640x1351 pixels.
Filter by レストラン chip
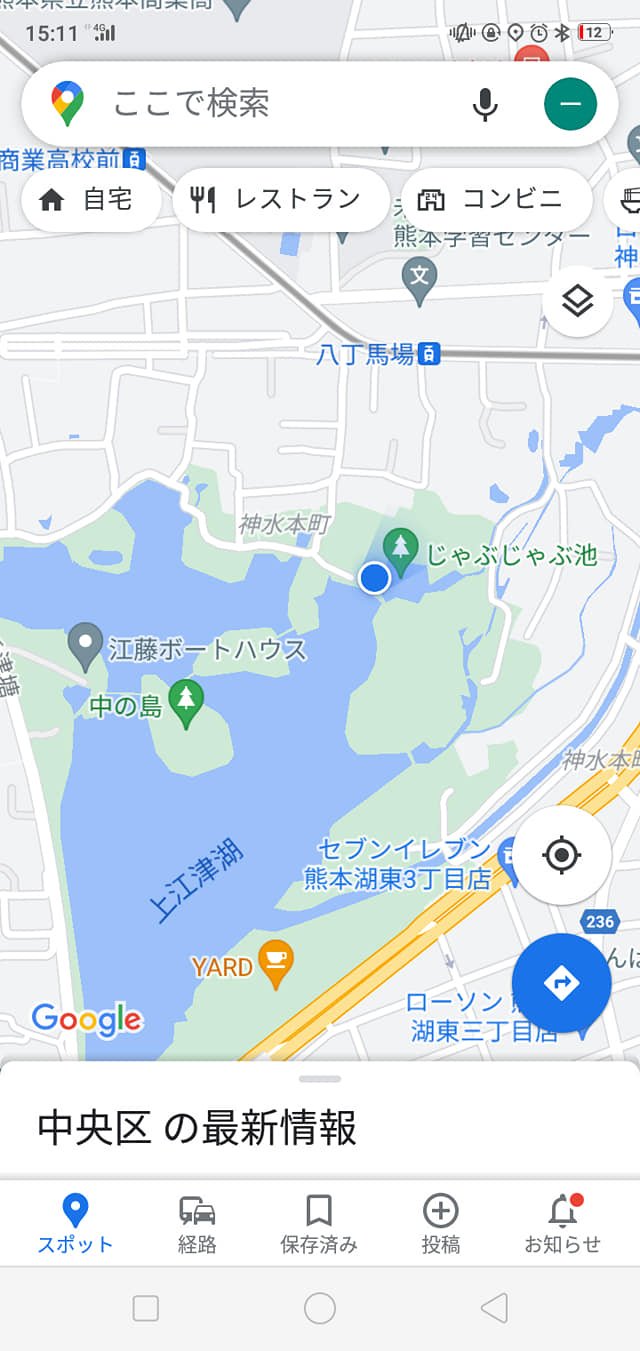point(279,200)
